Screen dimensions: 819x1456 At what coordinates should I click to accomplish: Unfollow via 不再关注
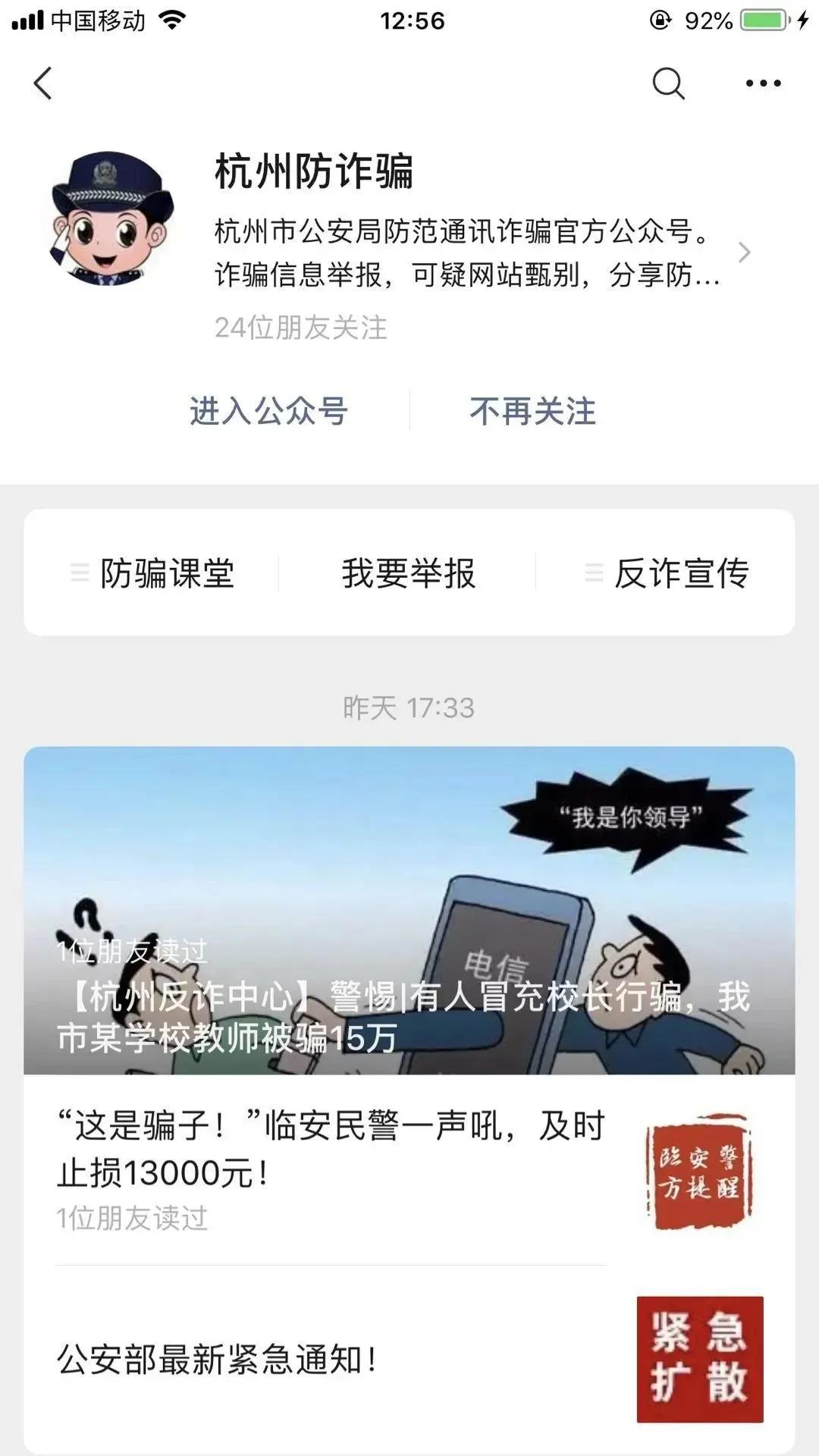[x=533, y=409]
